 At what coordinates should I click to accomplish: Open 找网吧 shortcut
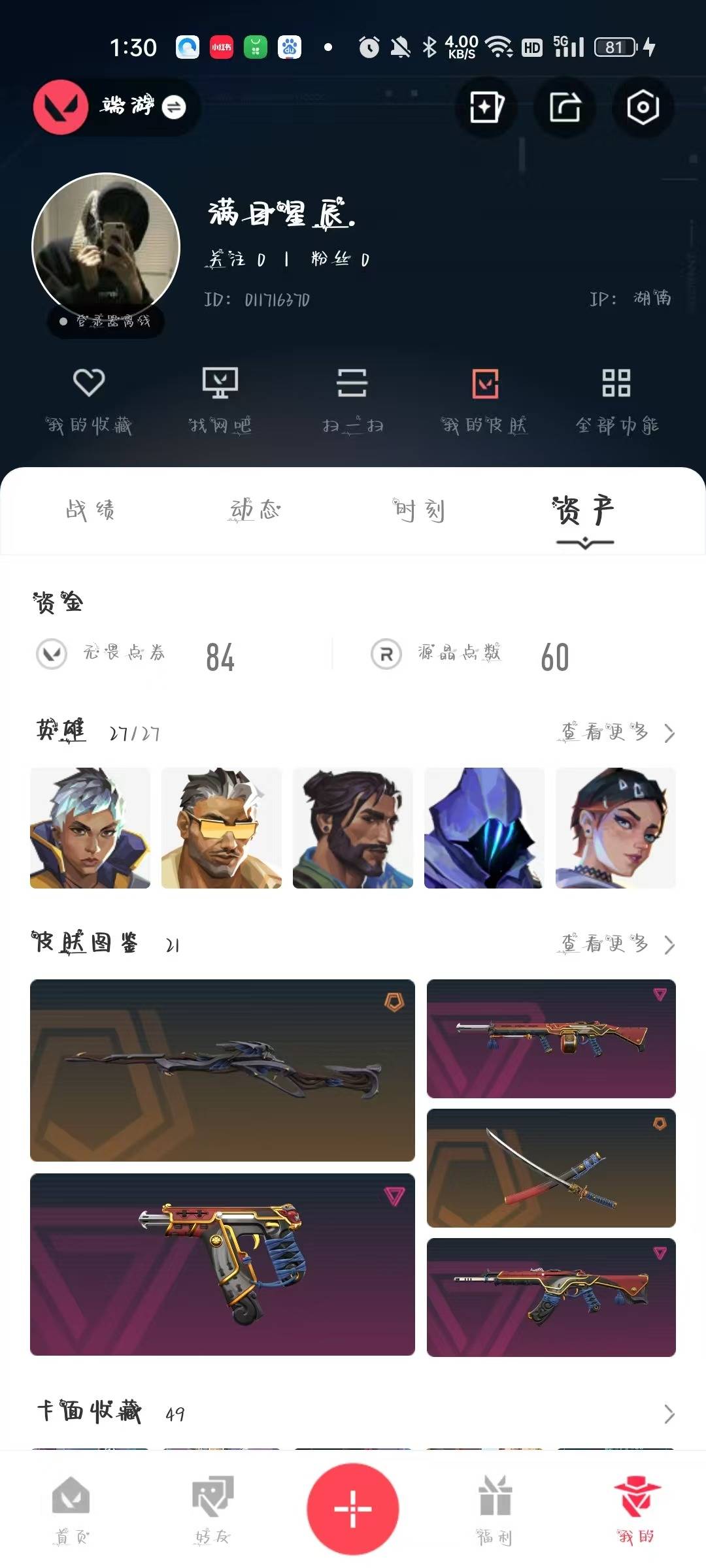220,400
